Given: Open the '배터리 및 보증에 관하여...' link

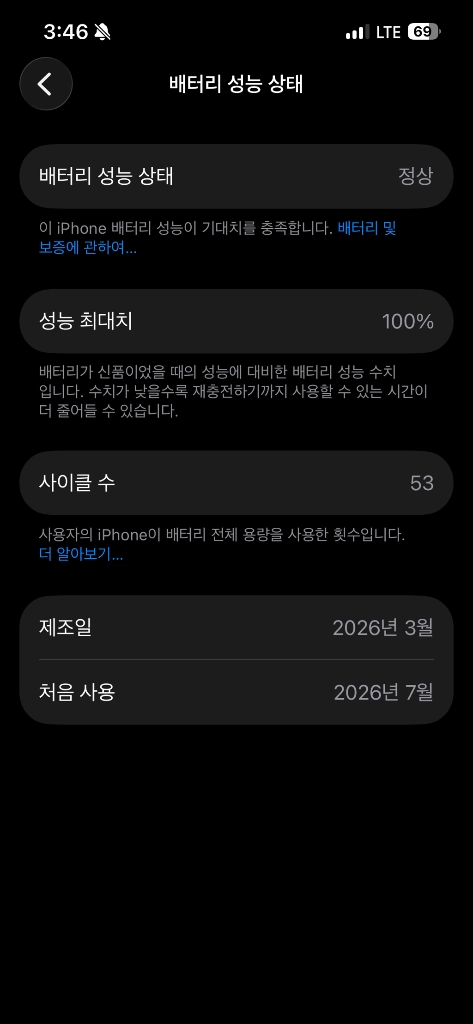Looking at the screenshot, I should point(88,248).
